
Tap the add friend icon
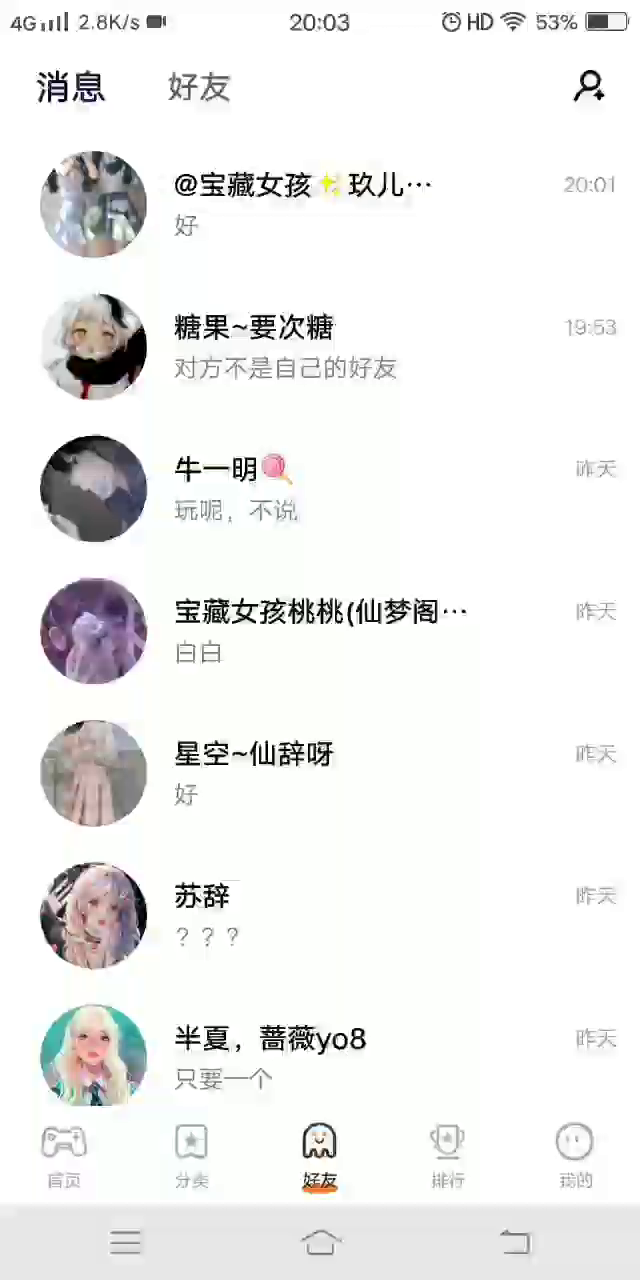pyautogui.click(x=589, y=86)
